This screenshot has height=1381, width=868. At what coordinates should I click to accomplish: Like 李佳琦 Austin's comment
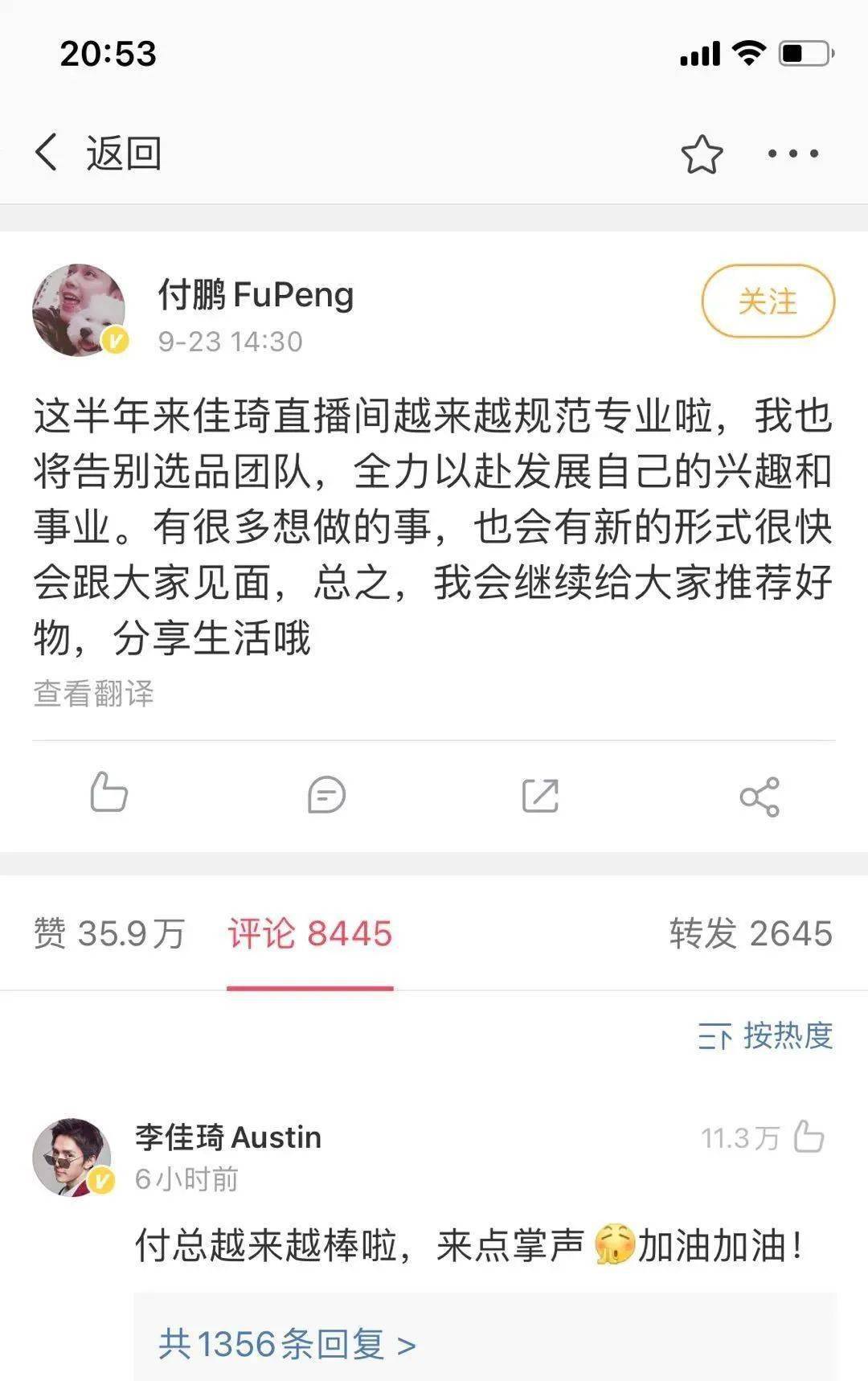(x=808, y=1137)
